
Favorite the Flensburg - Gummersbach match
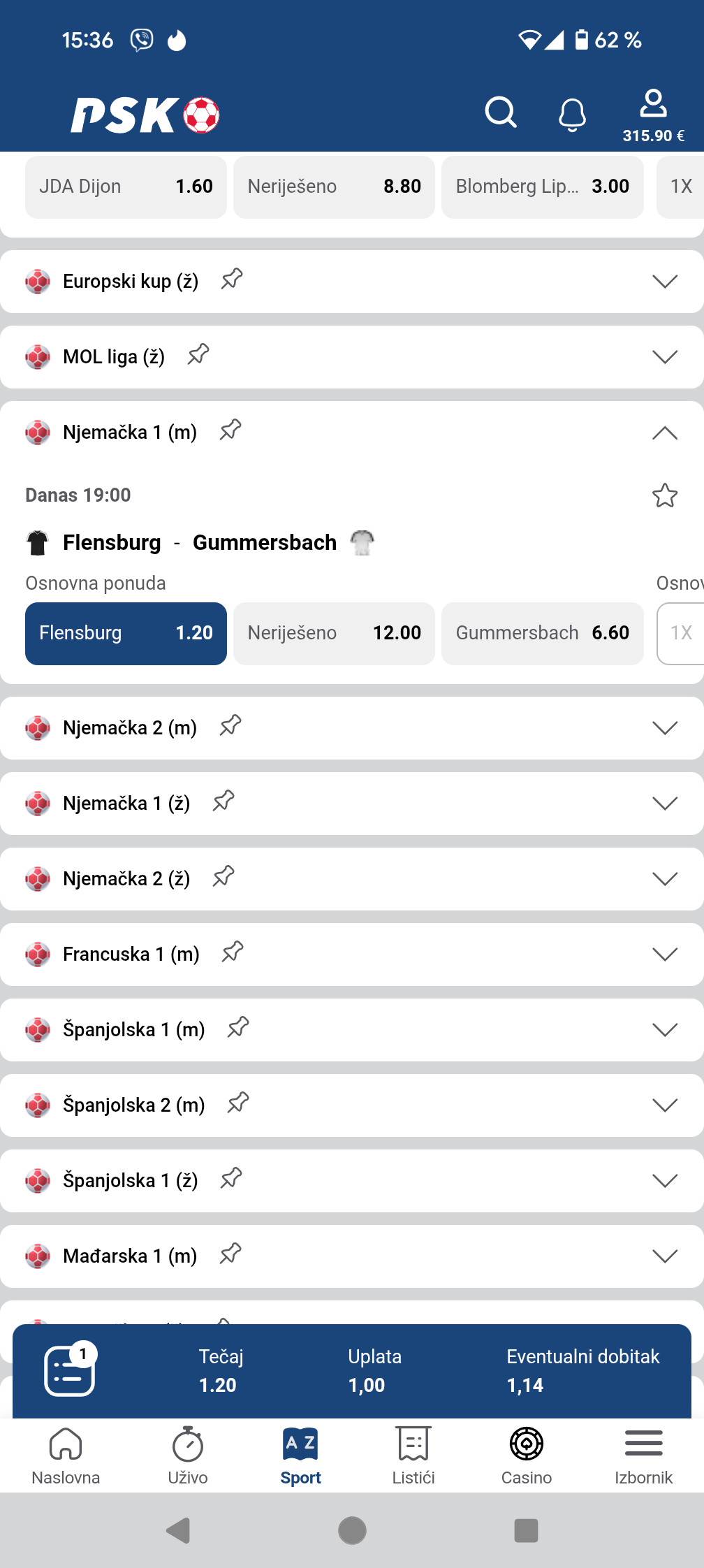(x=665, y=495)
